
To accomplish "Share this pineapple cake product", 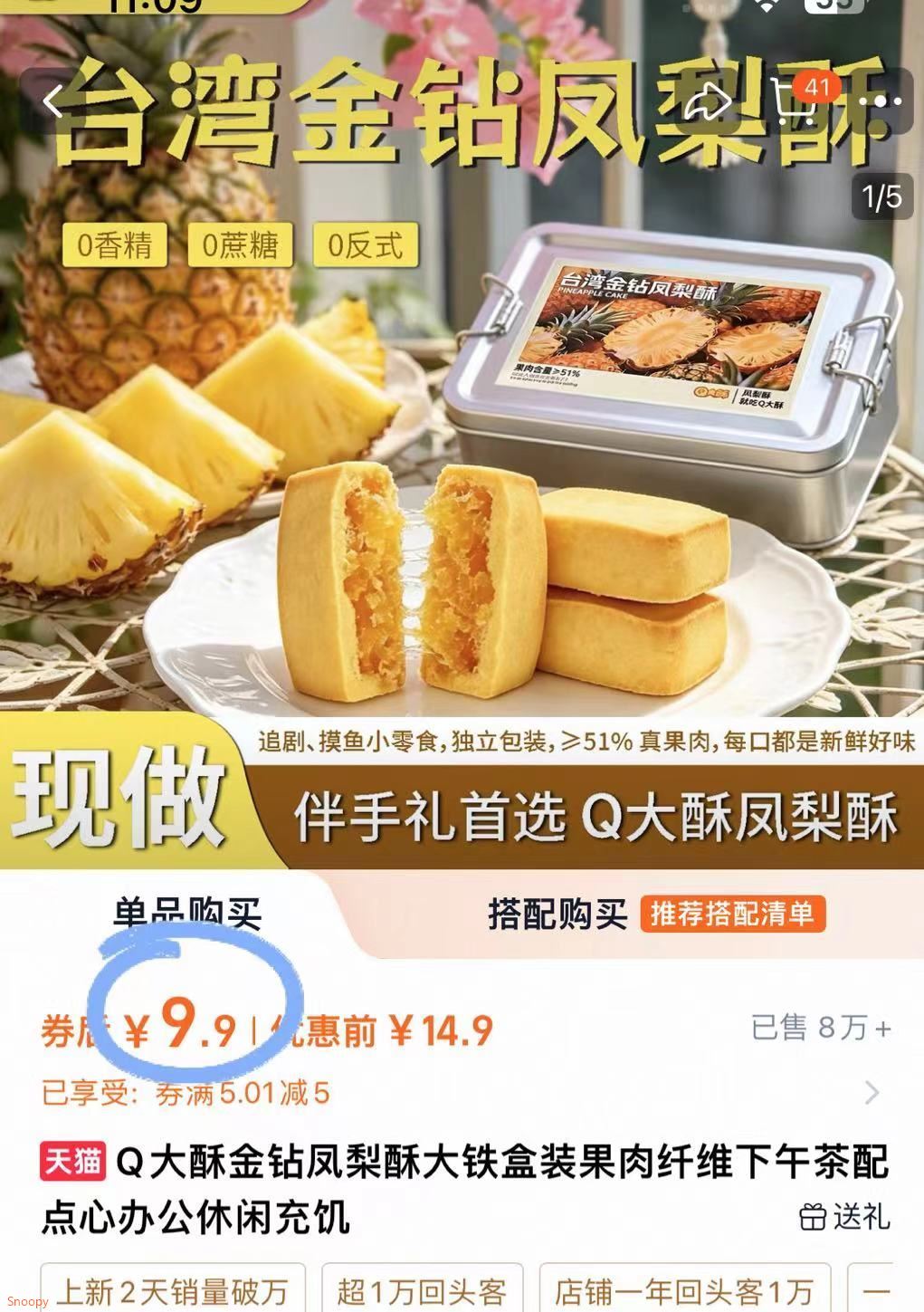I will (708, 101).
